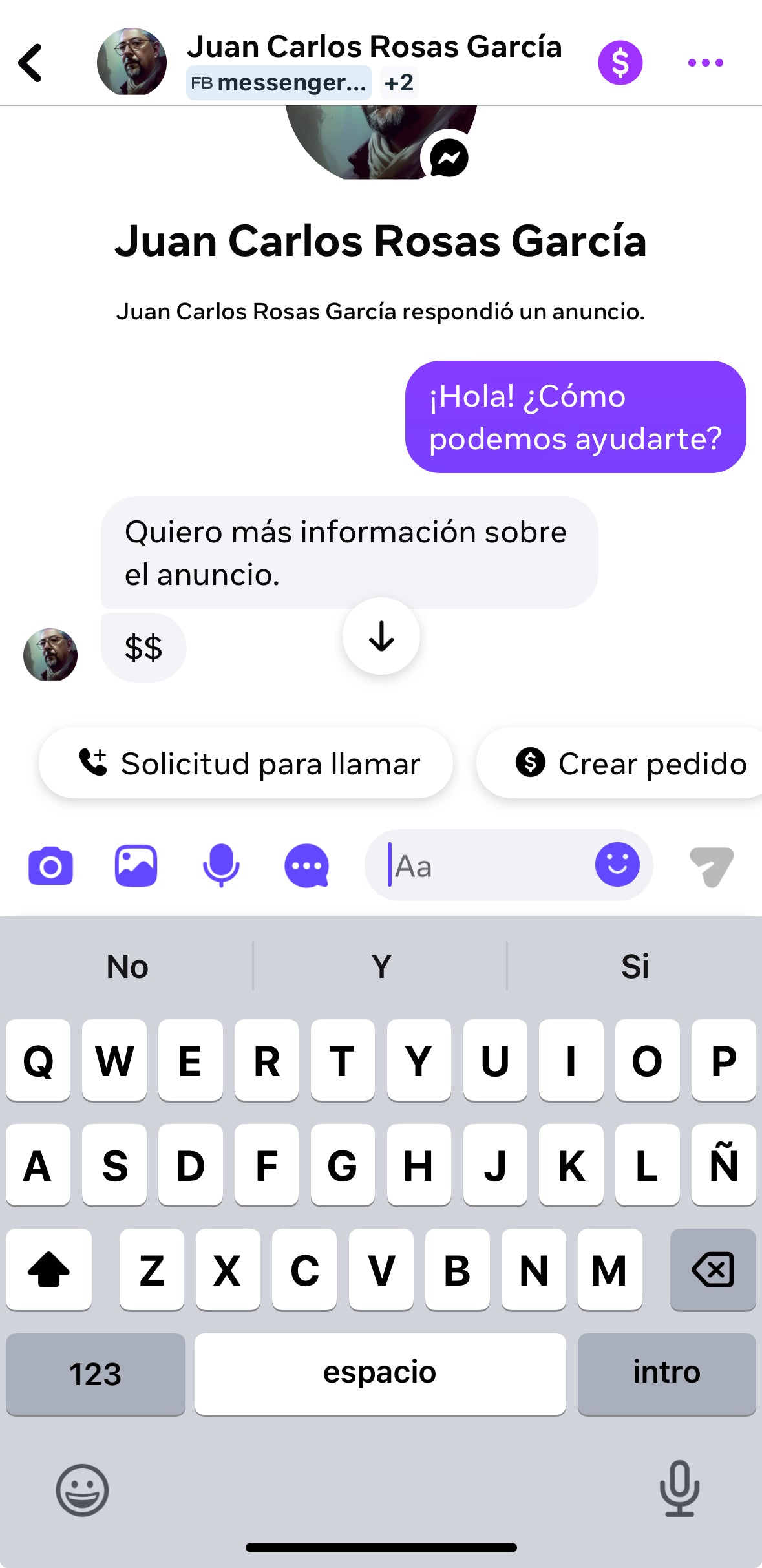
Task: Open the emoji picker inside the message field
Action: coord(616,865)
